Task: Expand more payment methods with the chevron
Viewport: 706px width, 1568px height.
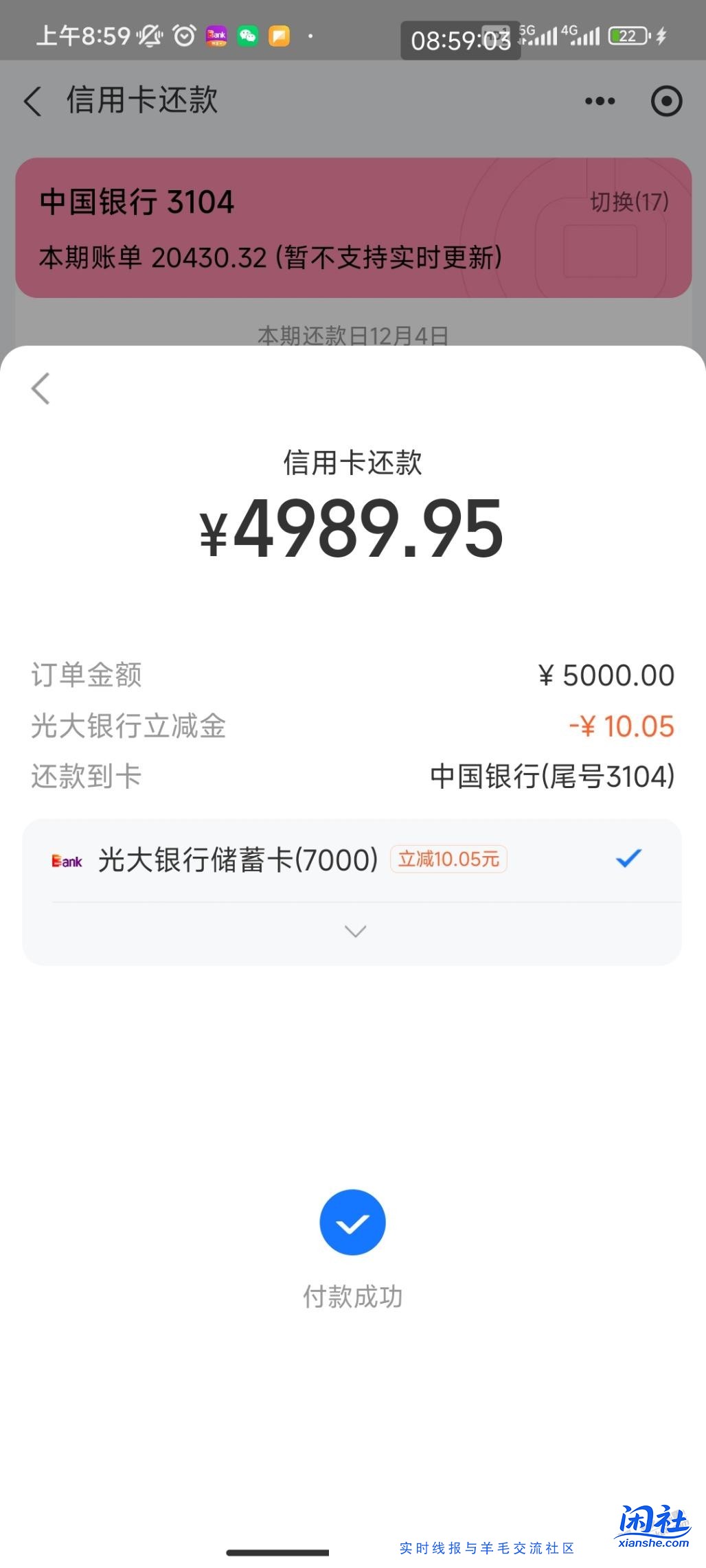Action: pos(353,930)
